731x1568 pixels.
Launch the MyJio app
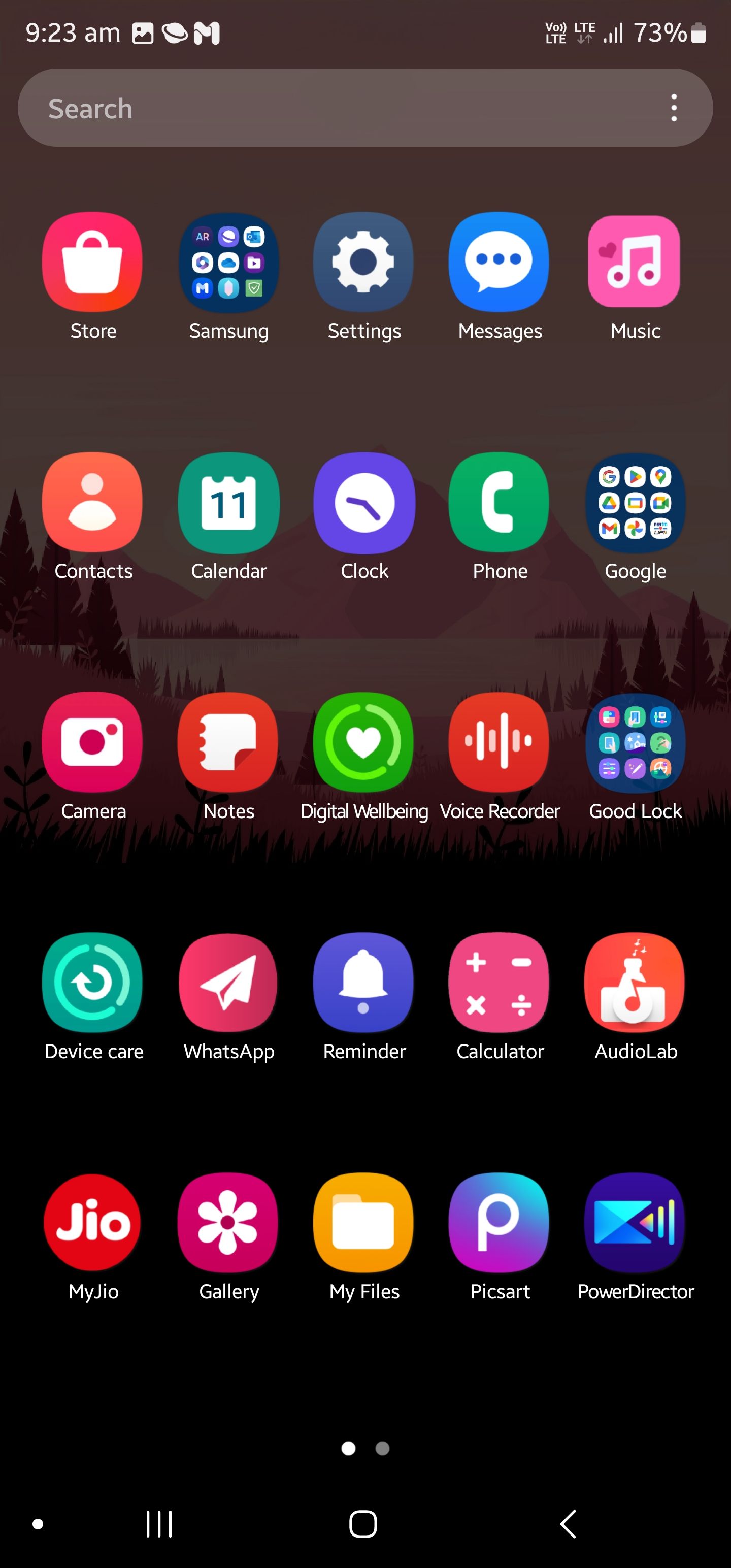(92, 1222)
